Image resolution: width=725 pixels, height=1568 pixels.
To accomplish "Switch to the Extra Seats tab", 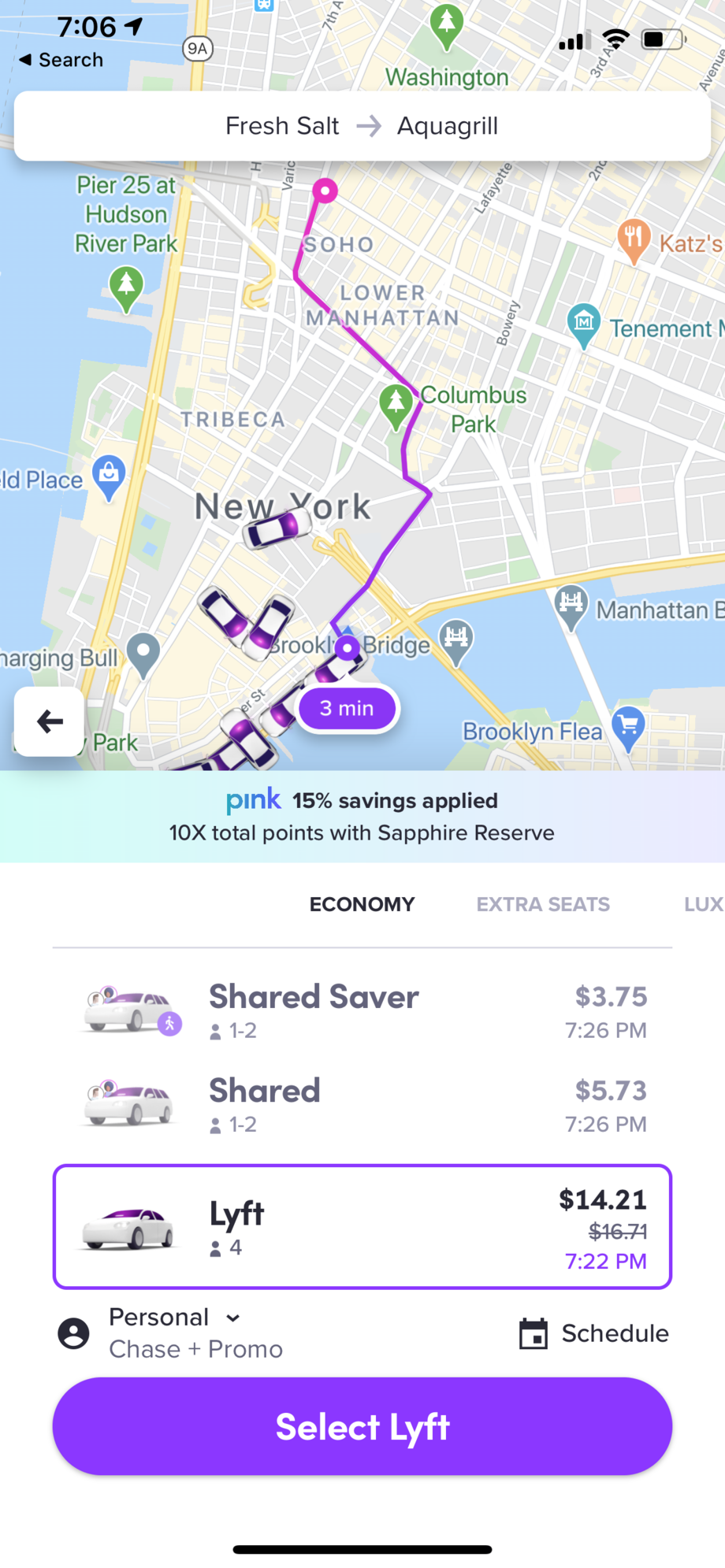I will coord(543,904).
